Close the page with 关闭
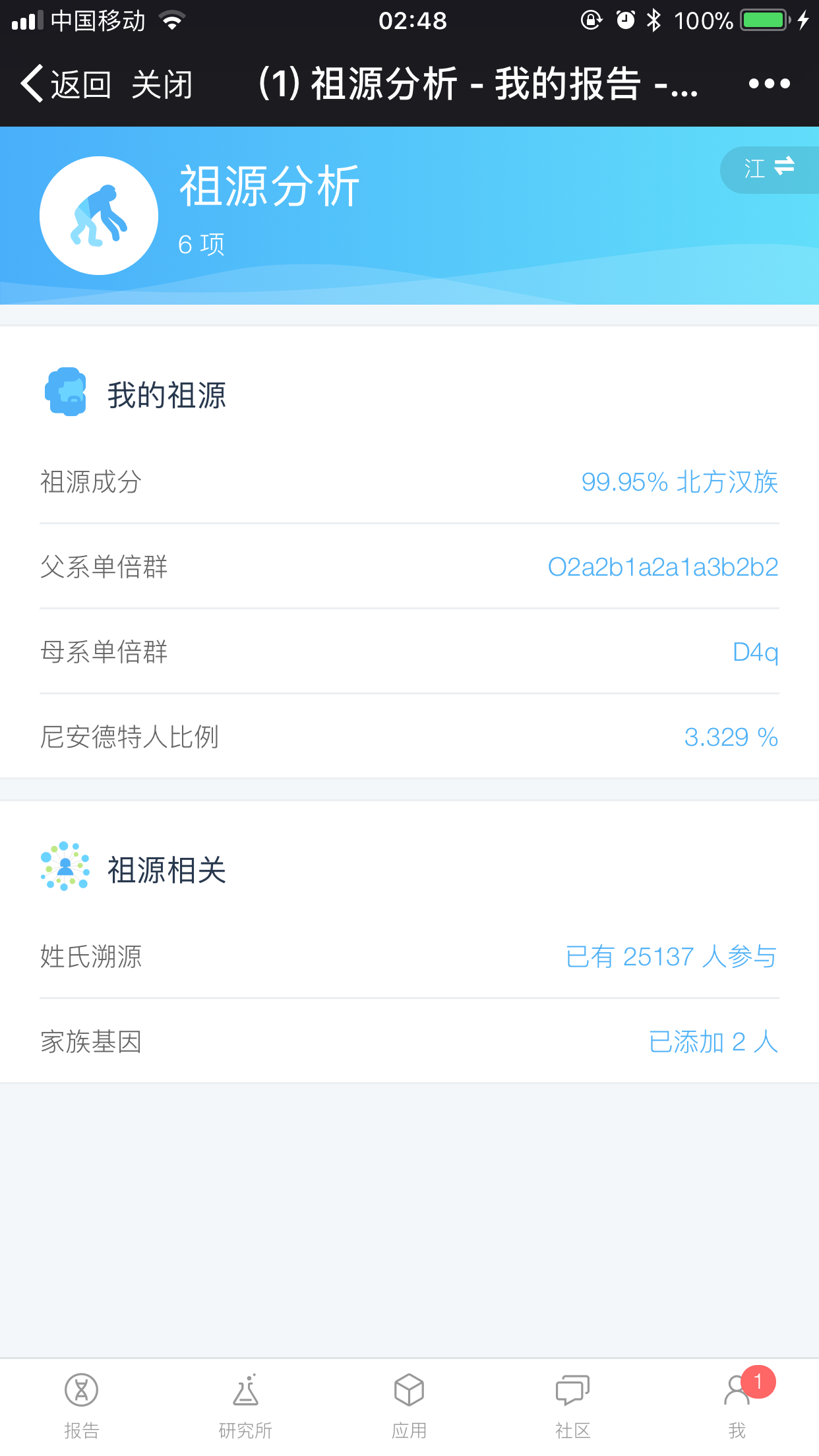 162,84
